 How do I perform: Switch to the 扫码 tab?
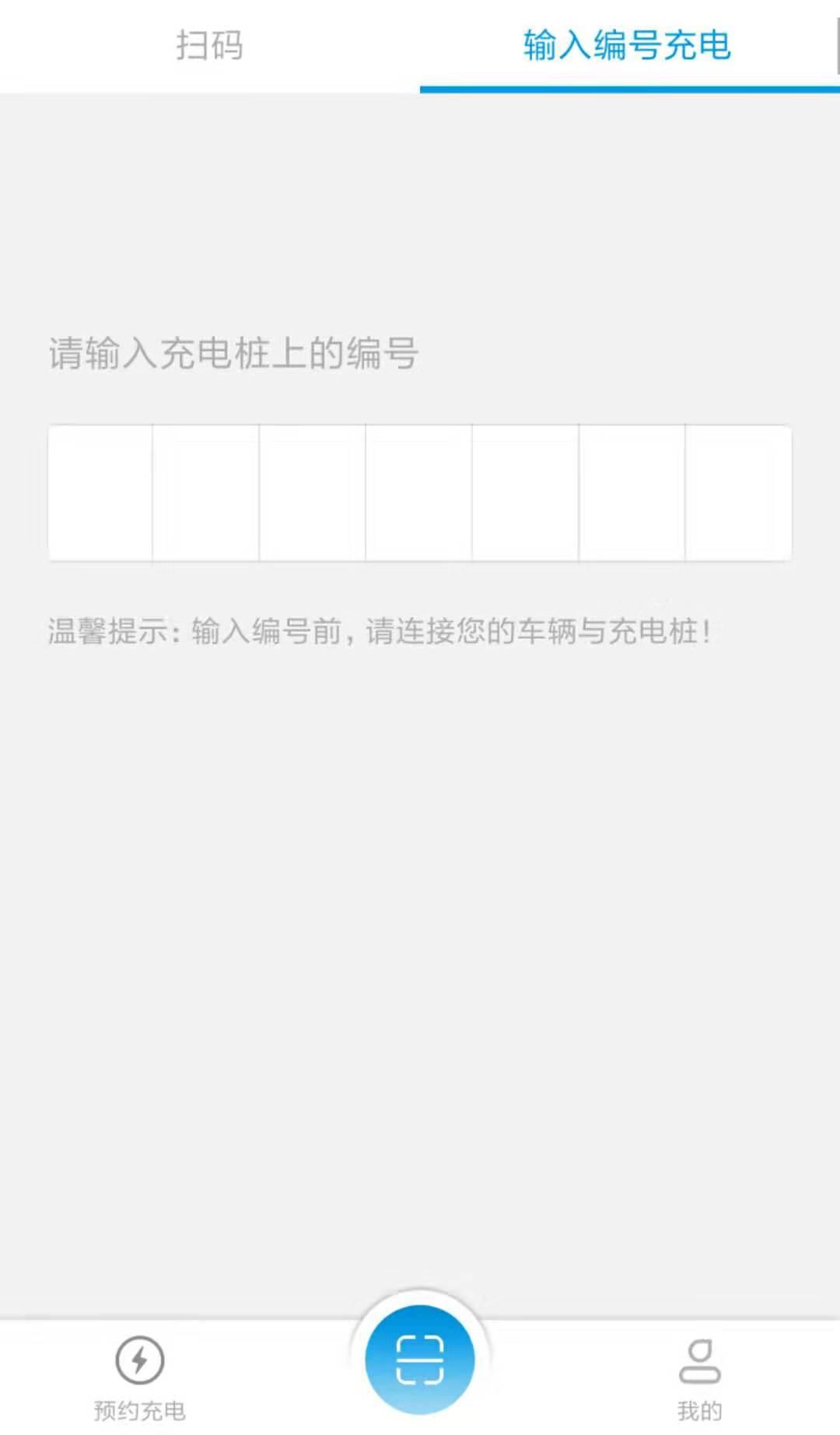(x=209, y=45)
